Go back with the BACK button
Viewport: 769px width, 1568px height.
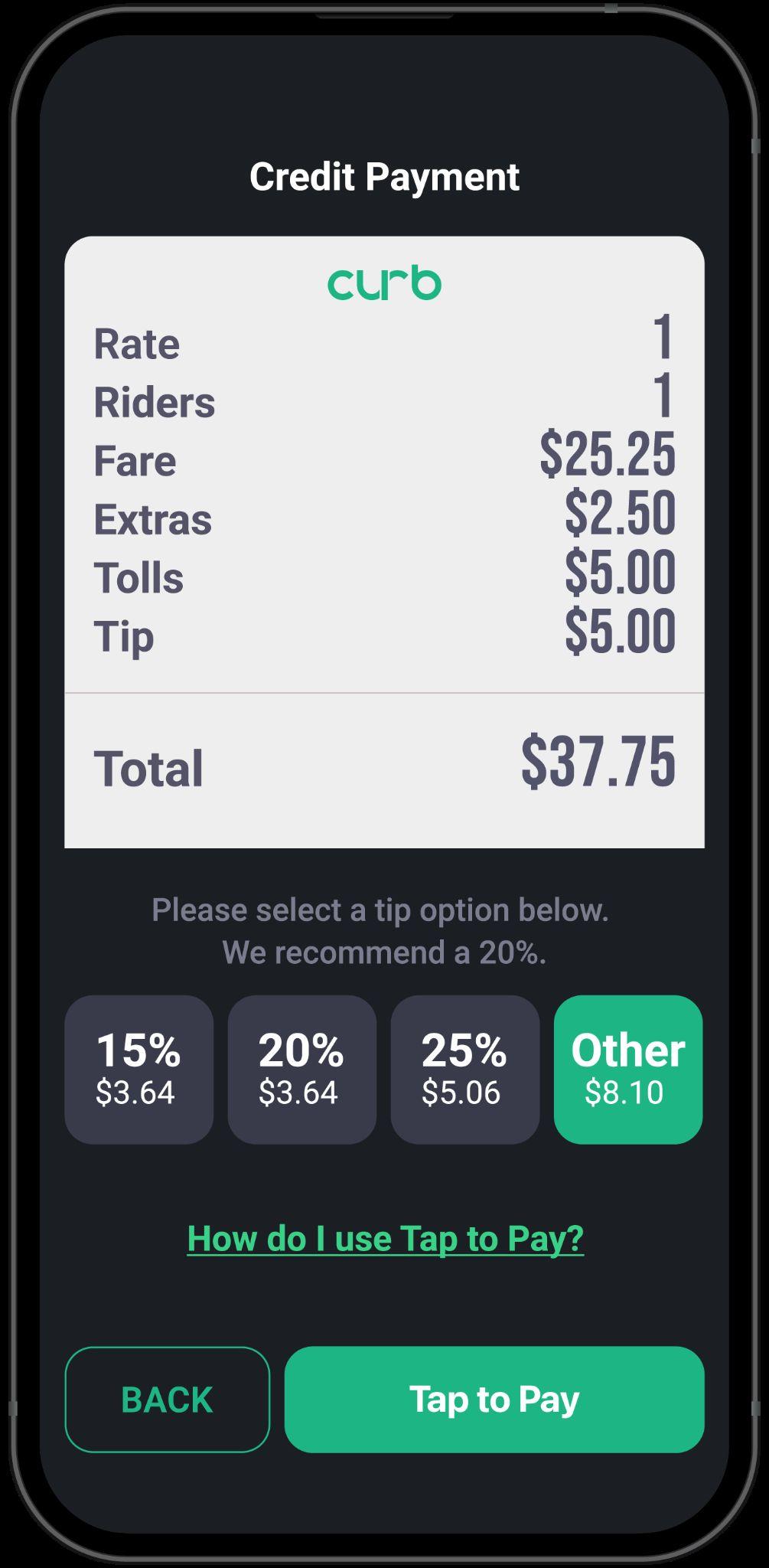pyautogui.click(x=168, y=1399)
